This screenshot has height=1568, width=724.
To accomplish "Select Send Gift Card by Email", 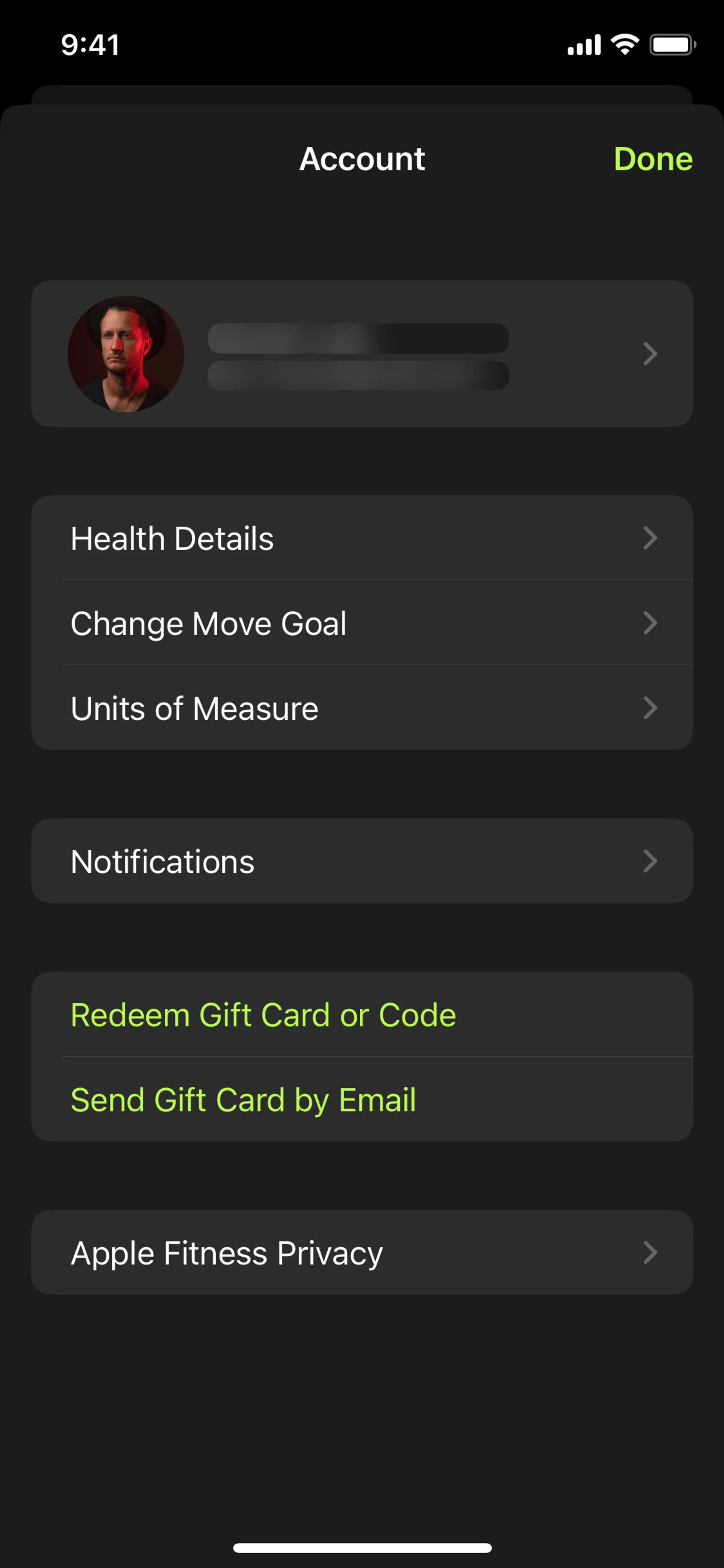I will (243, 1099).
